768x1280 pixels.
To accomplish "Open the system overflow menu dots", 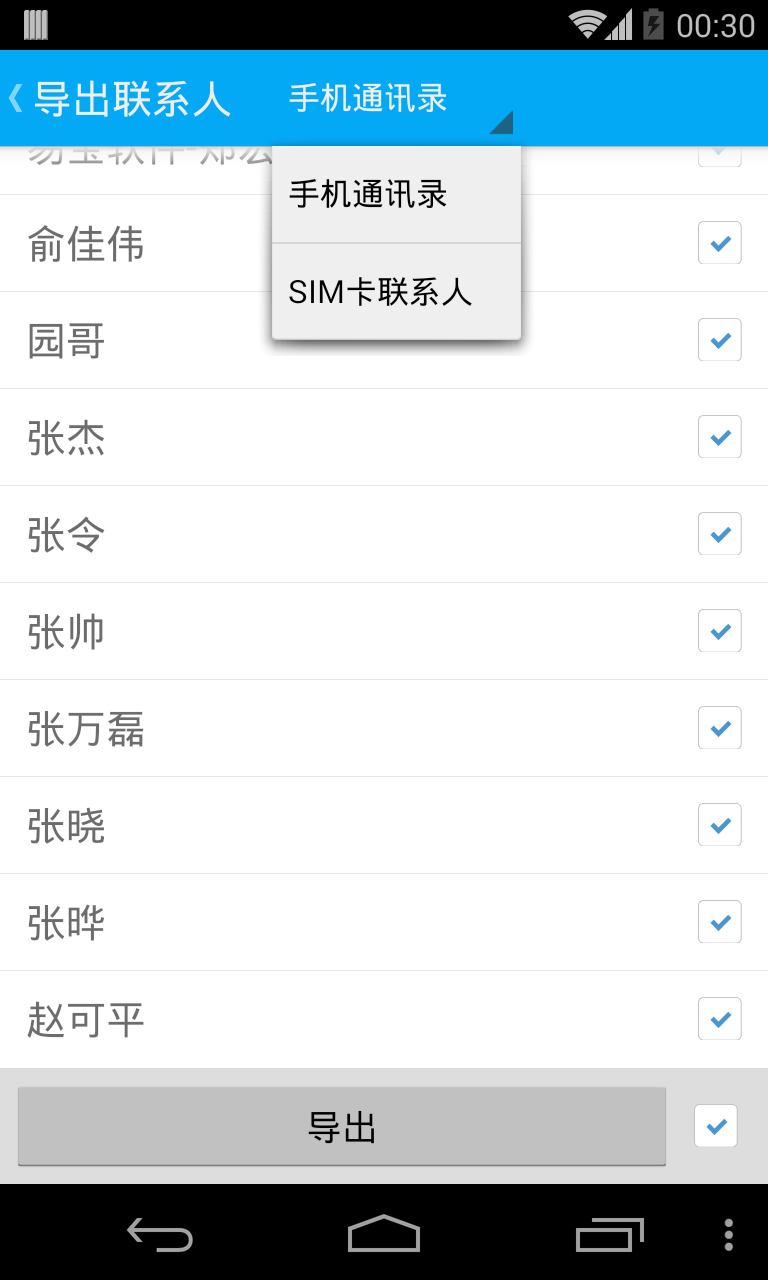I will [x=729, y=1236].
